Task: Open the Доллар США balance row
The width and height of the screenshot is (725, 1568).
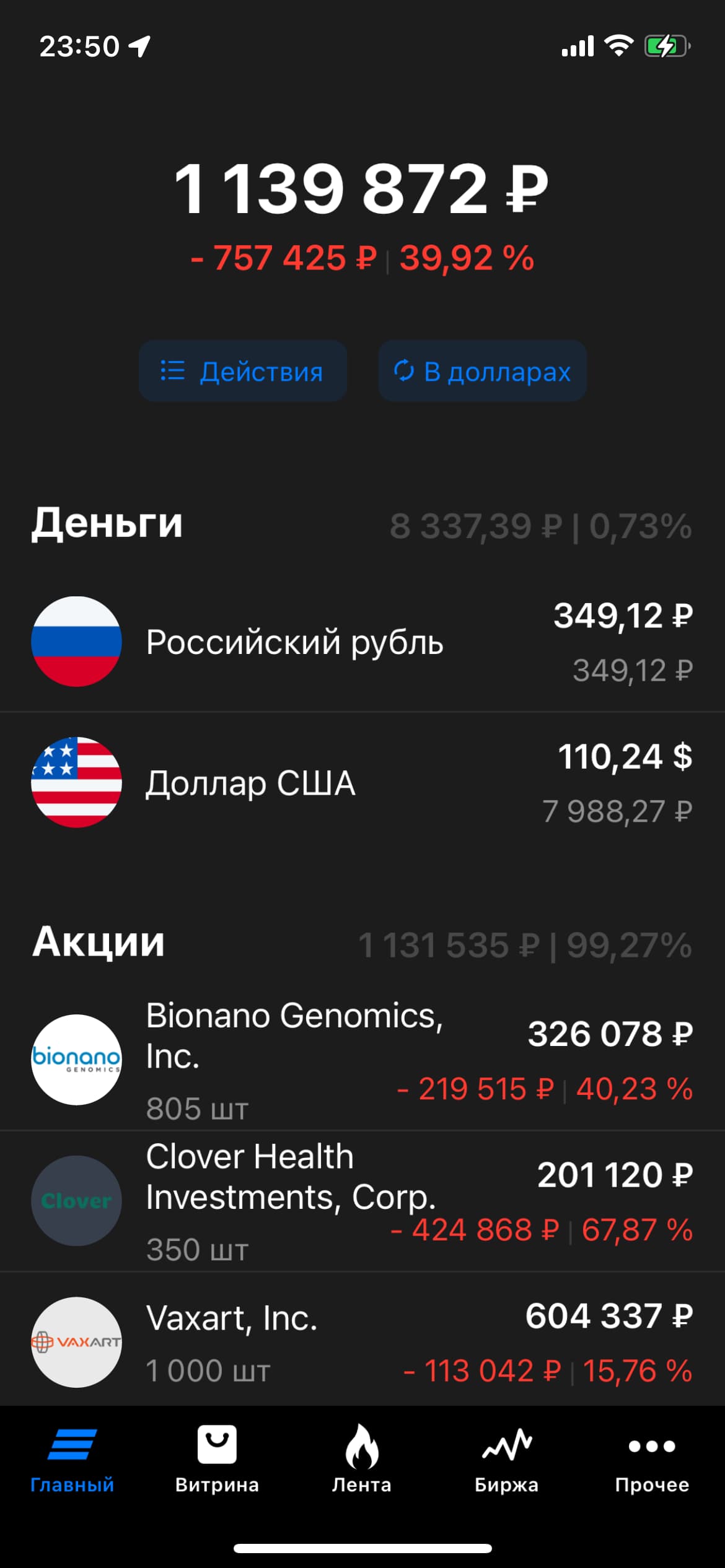Action: (362, 783)
